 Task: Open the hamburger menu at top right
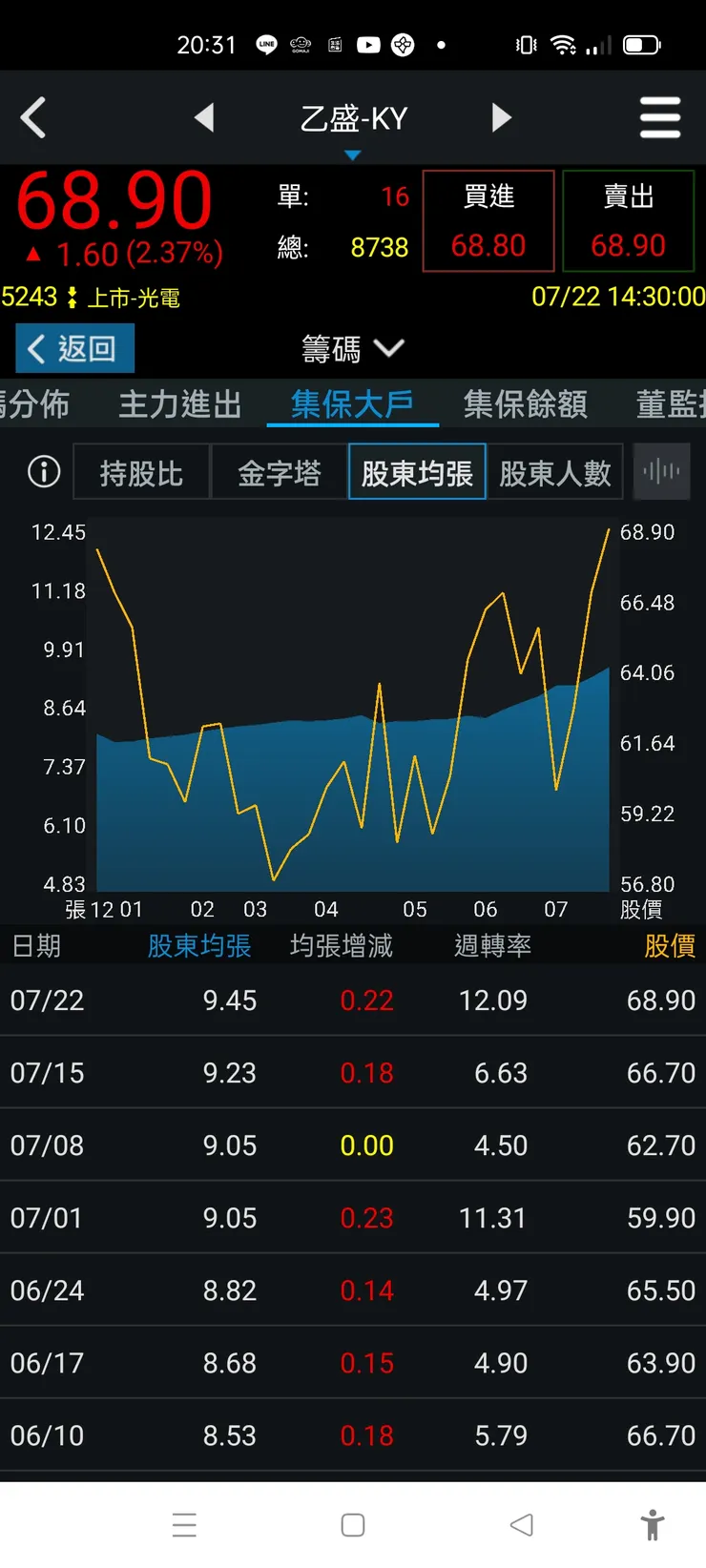point(660,117)
